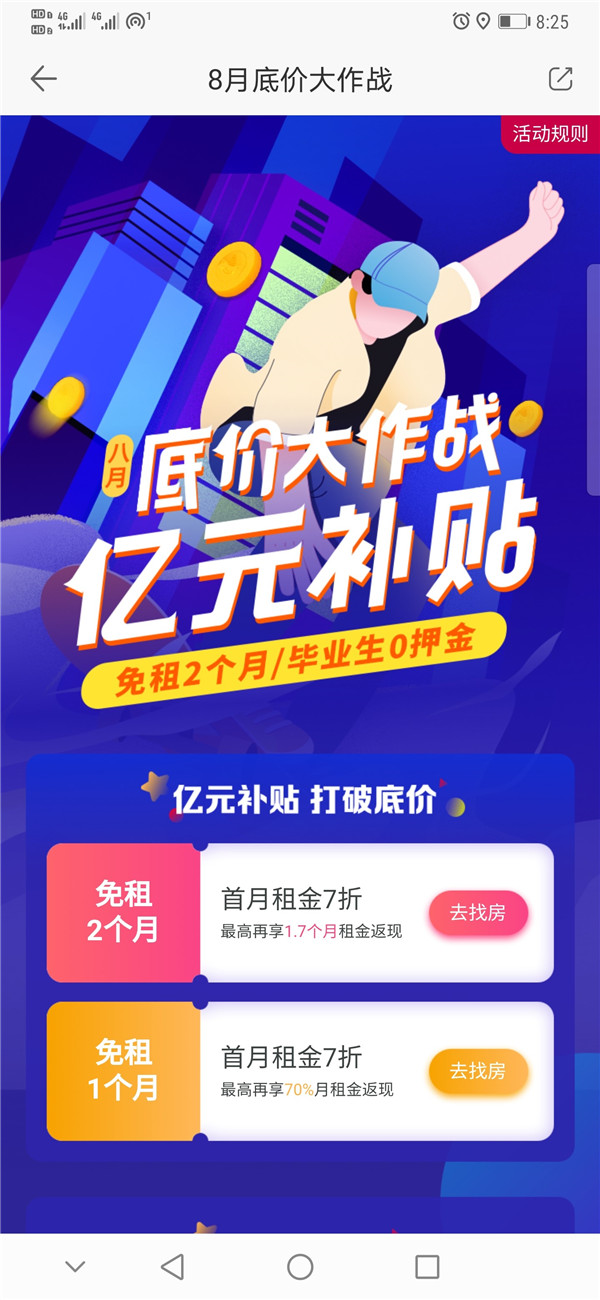Share this promotion page
The width and height of the screenshot is (600, 1300).
tap(561, 79)
